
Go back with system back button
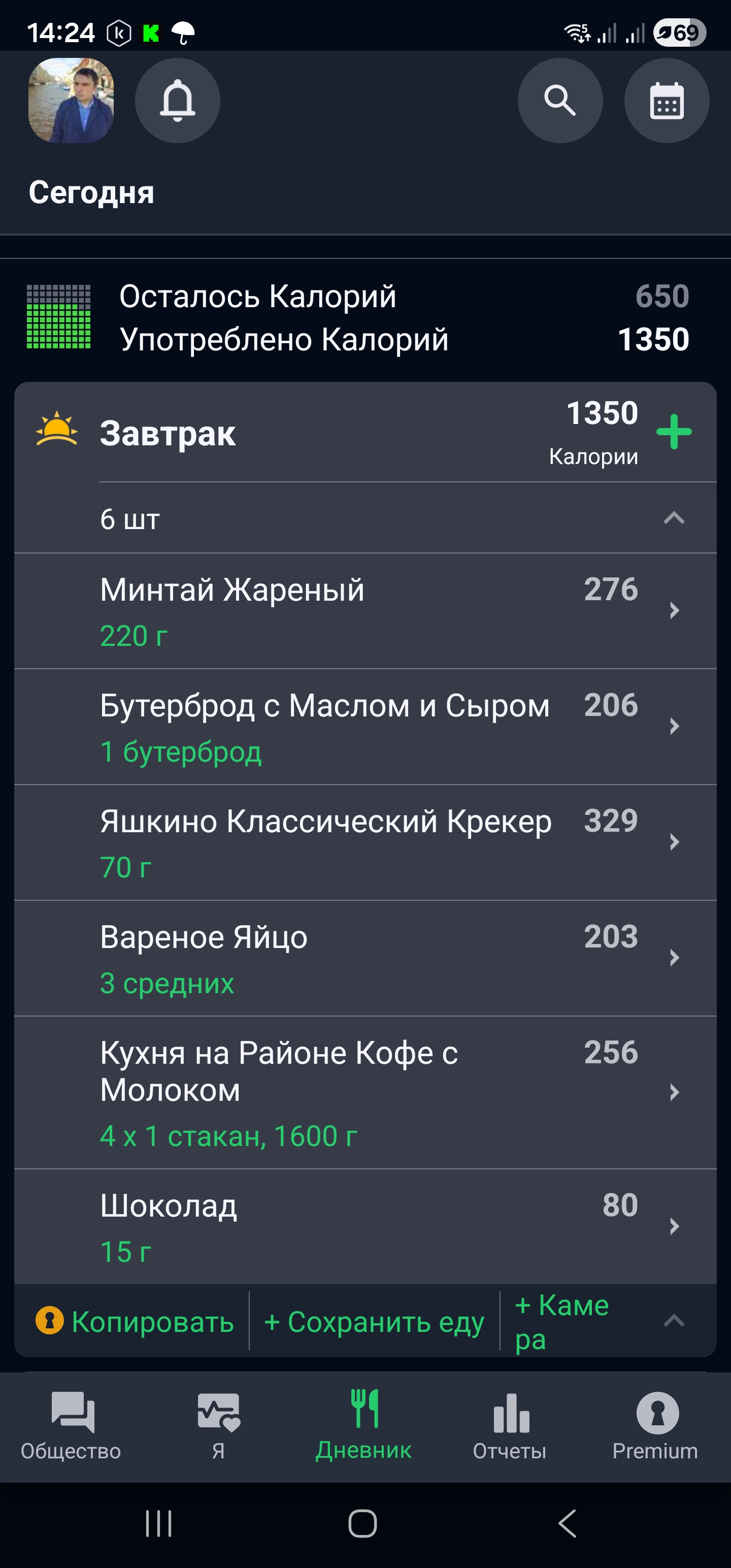pos(567,1523)
